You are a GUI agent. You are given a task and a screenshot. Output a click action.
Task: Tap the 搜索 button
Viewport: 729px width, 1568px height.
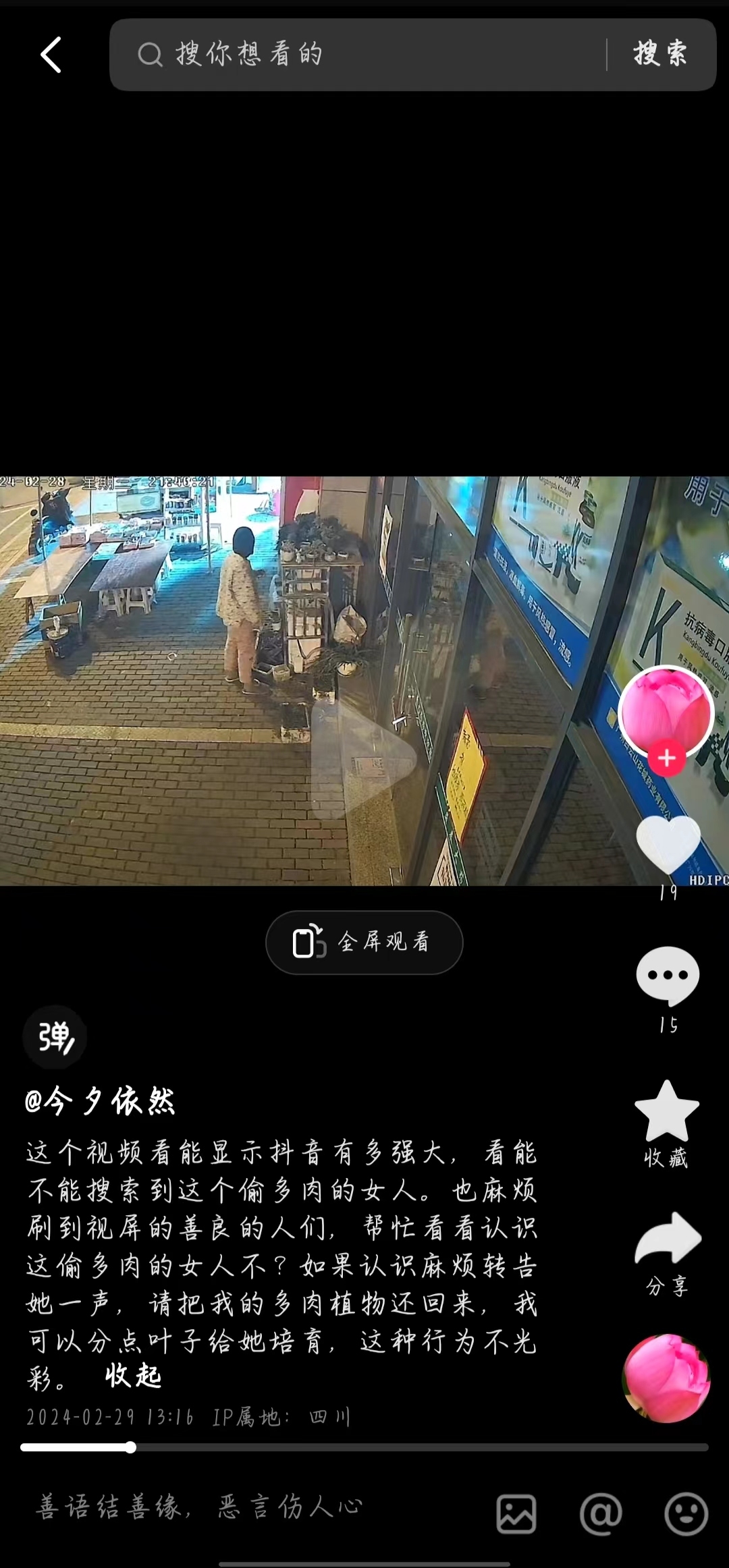click(x=660, y=54)
